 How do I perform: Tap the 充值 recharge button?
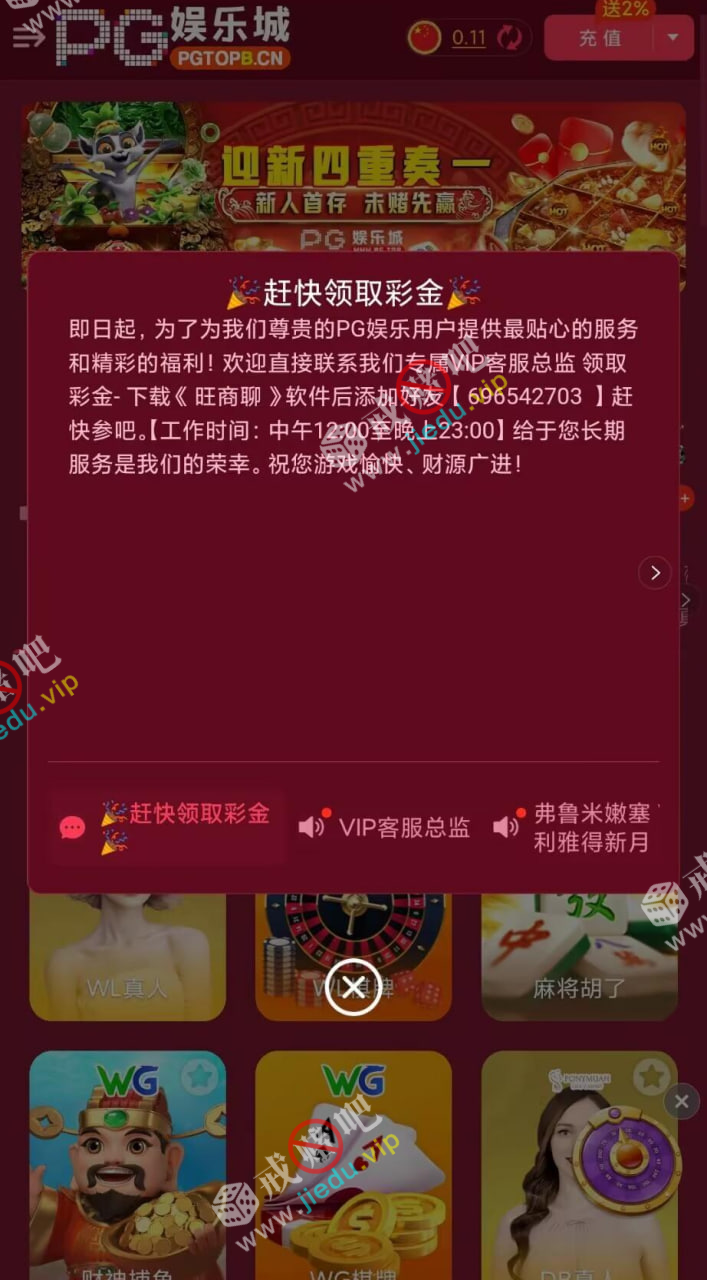(x=600, y=39)
